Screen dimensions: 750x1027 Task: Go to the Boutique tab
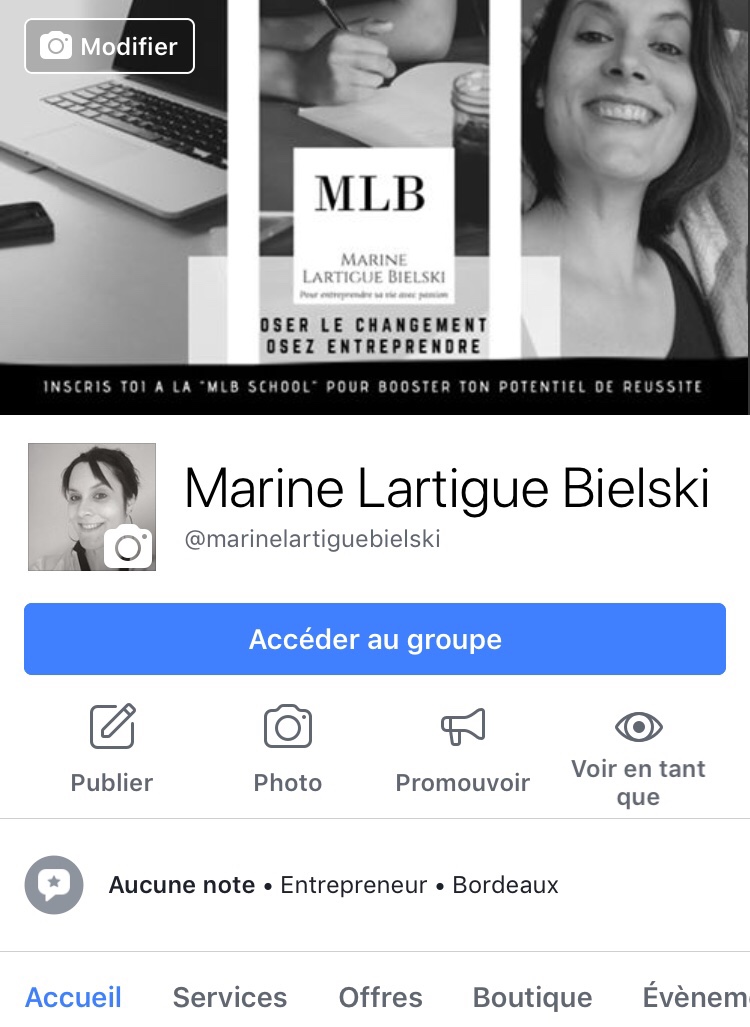tap(532, 997)
